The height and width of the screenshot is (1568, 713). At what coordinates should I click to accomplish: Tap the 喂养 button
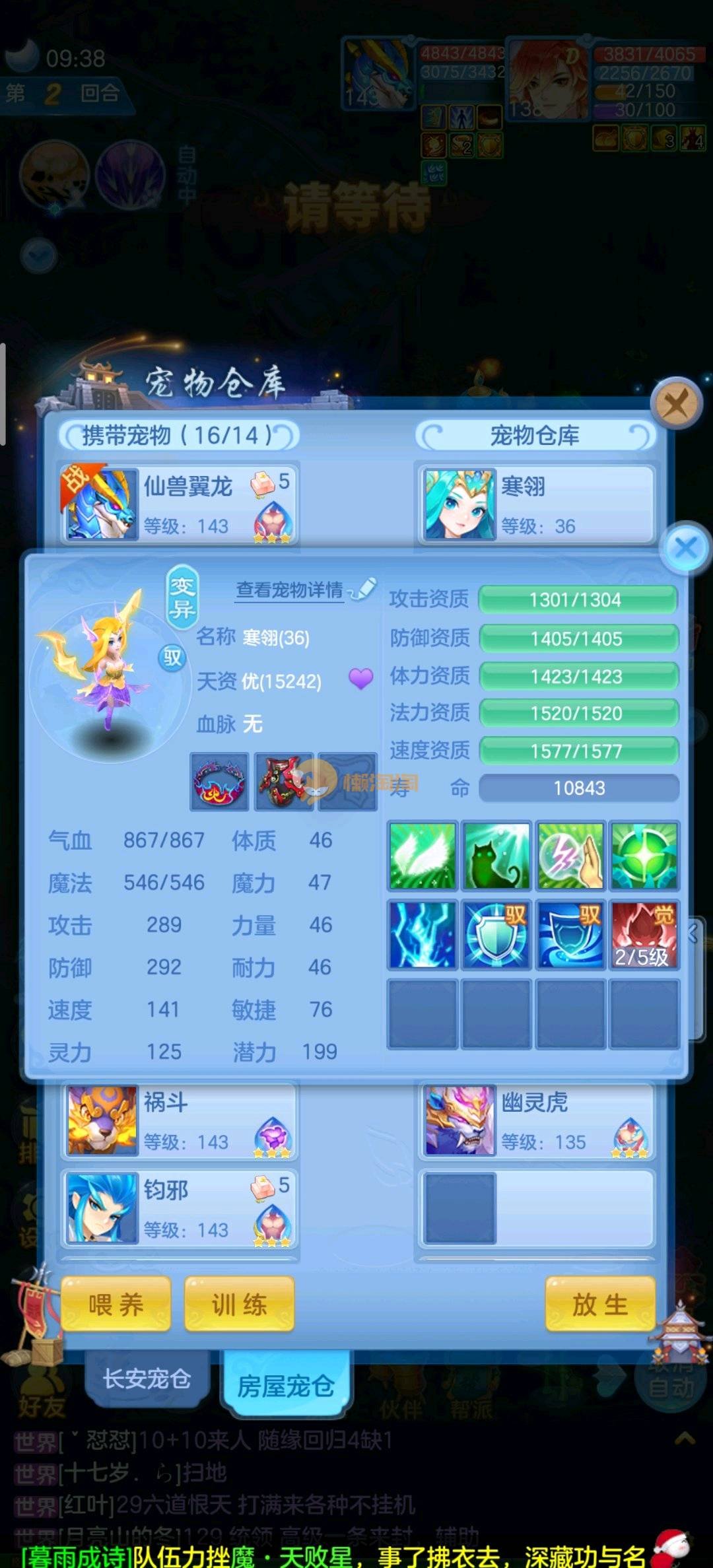click(116, 1305)
